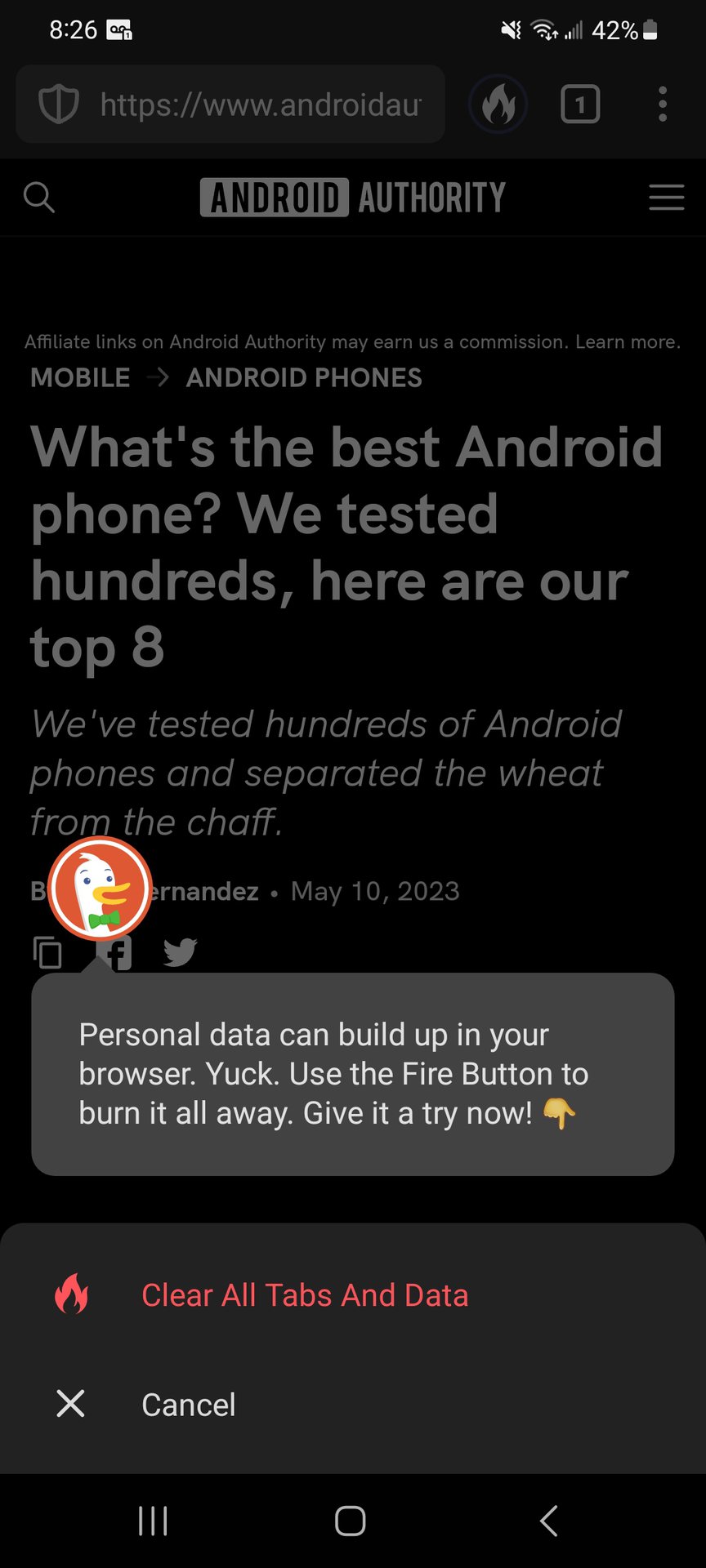Go to the home screen

351,1521
